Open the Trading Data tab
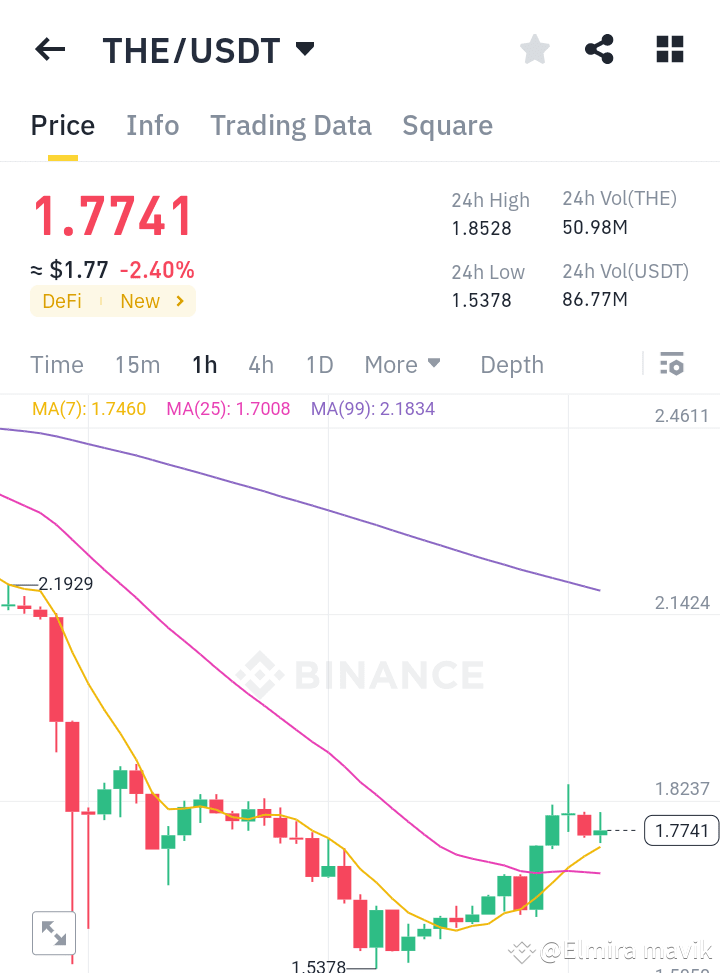The width and height of the screenshot is (720, 973). [290, 125]
